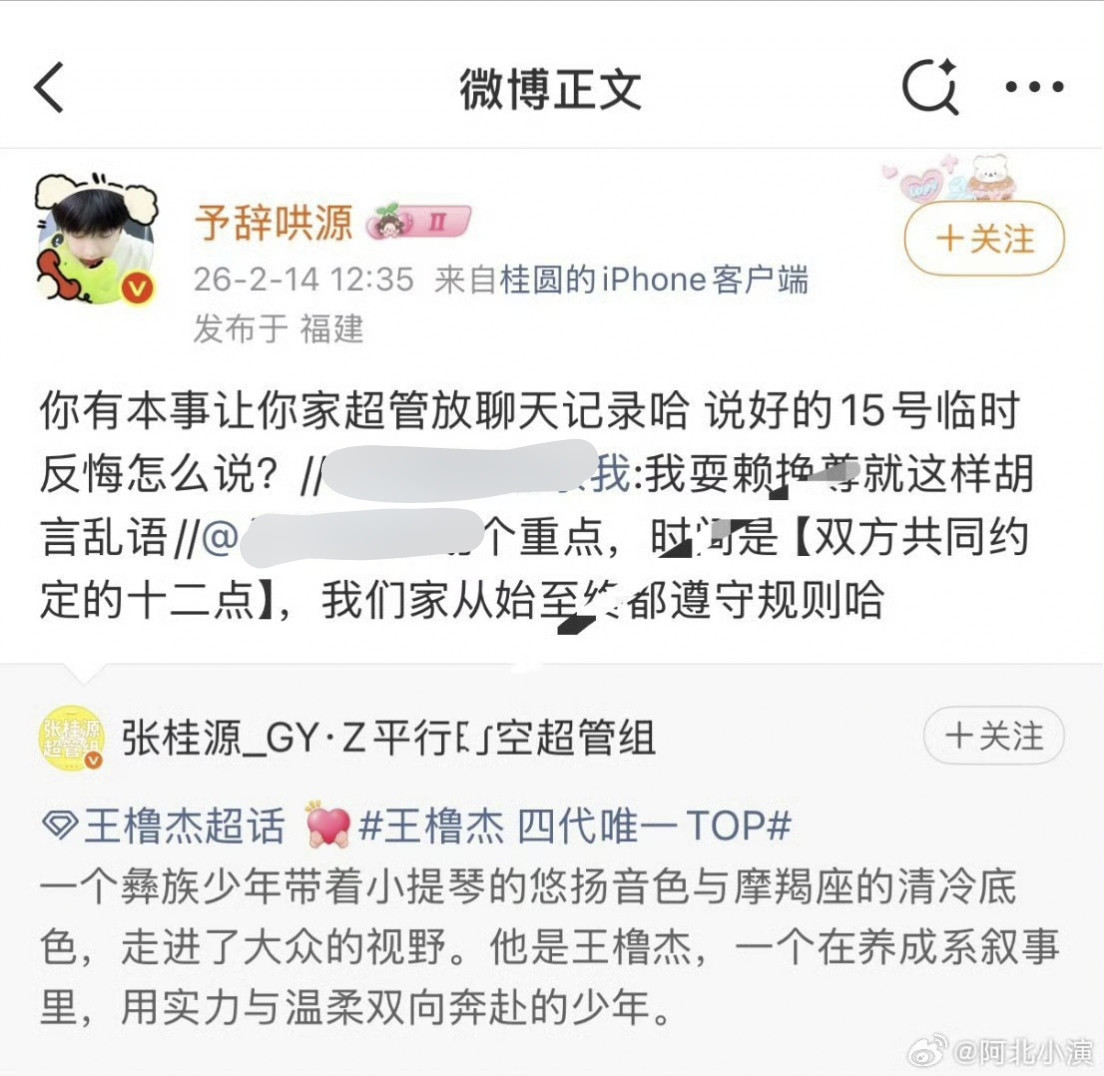The height and width of the screenshot is (1076, 1104).
Task: Open the 予辞哄源 username link
Action: (273, 223)
